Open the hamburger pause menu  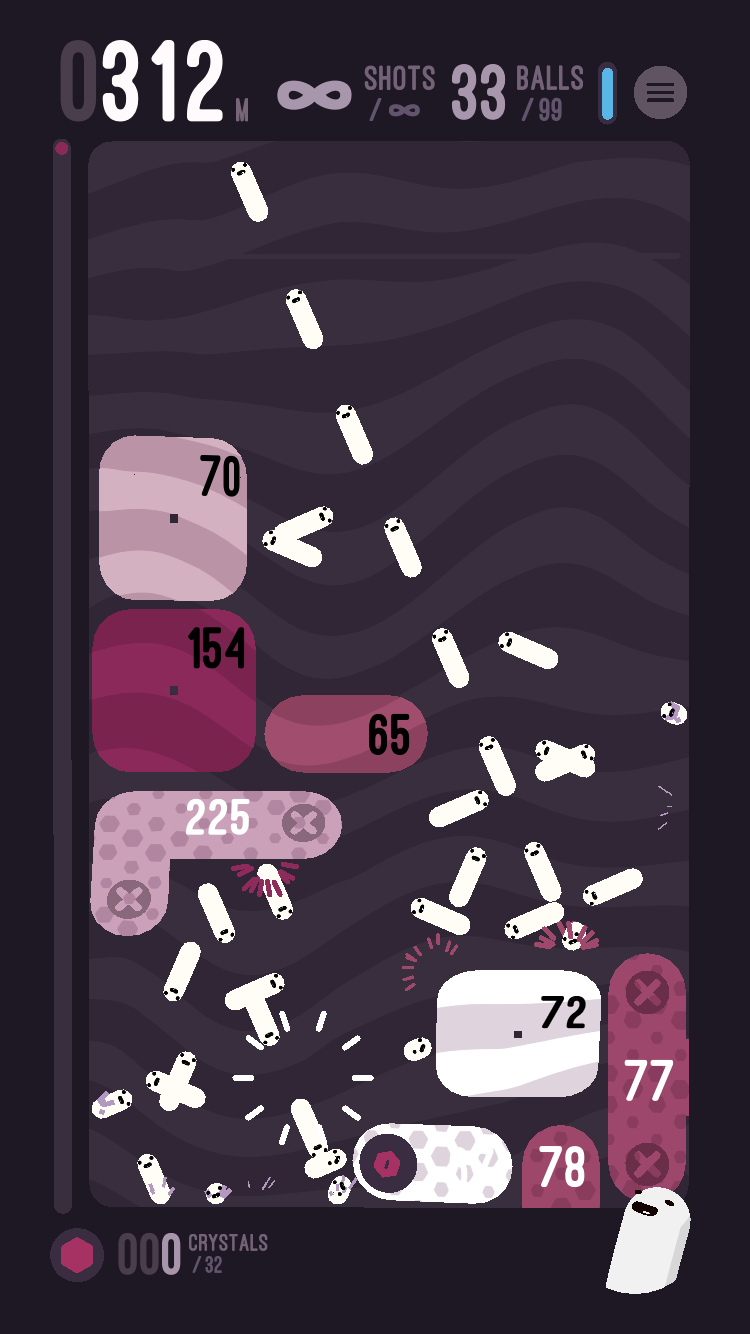pos(660,93)
